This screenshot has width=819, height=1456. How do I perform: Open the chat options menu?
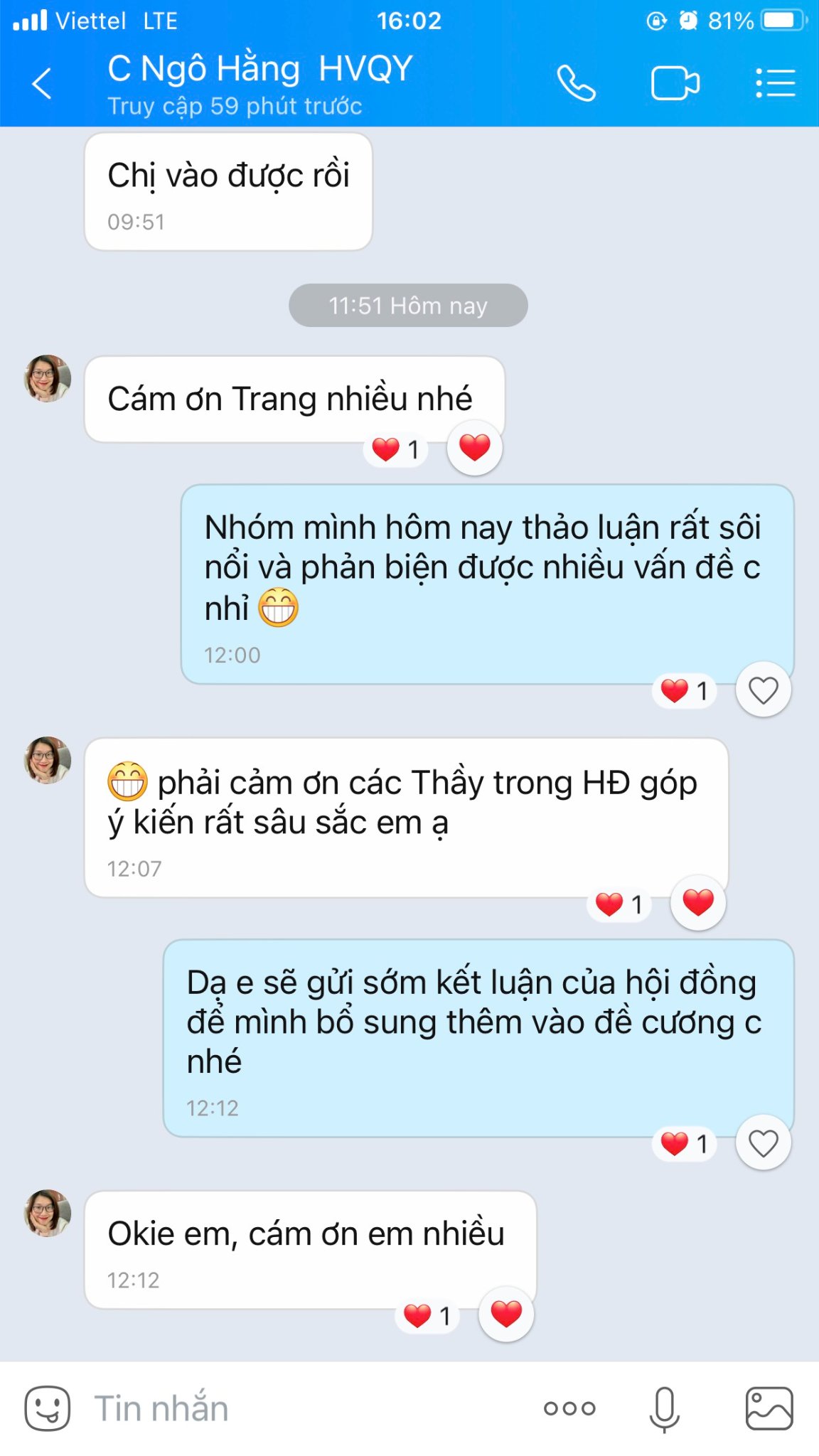[x=774, y=84]
